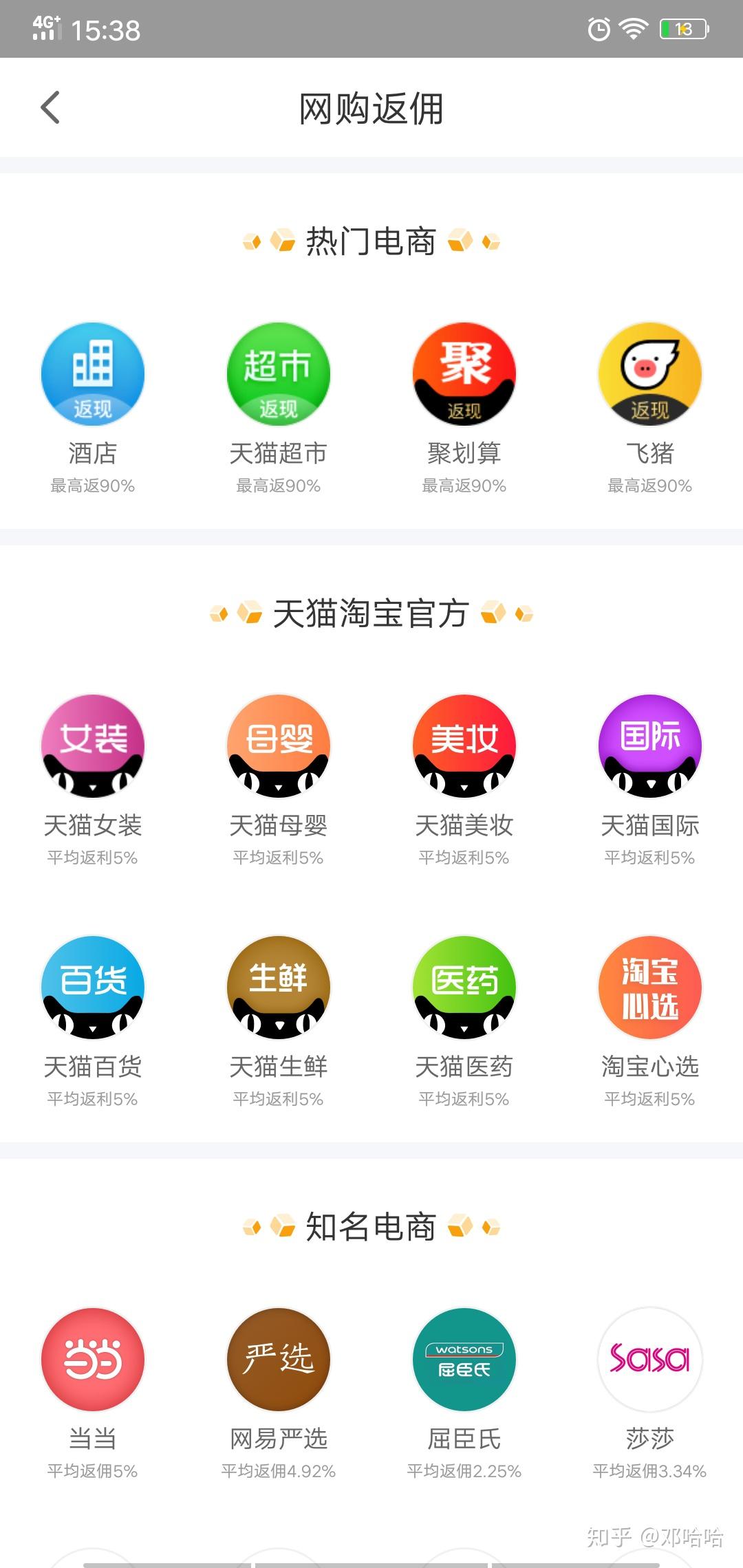Go back using the left arrow
Image resolution: width=743 pixels, height=1568 pixels.
[50, 108]
